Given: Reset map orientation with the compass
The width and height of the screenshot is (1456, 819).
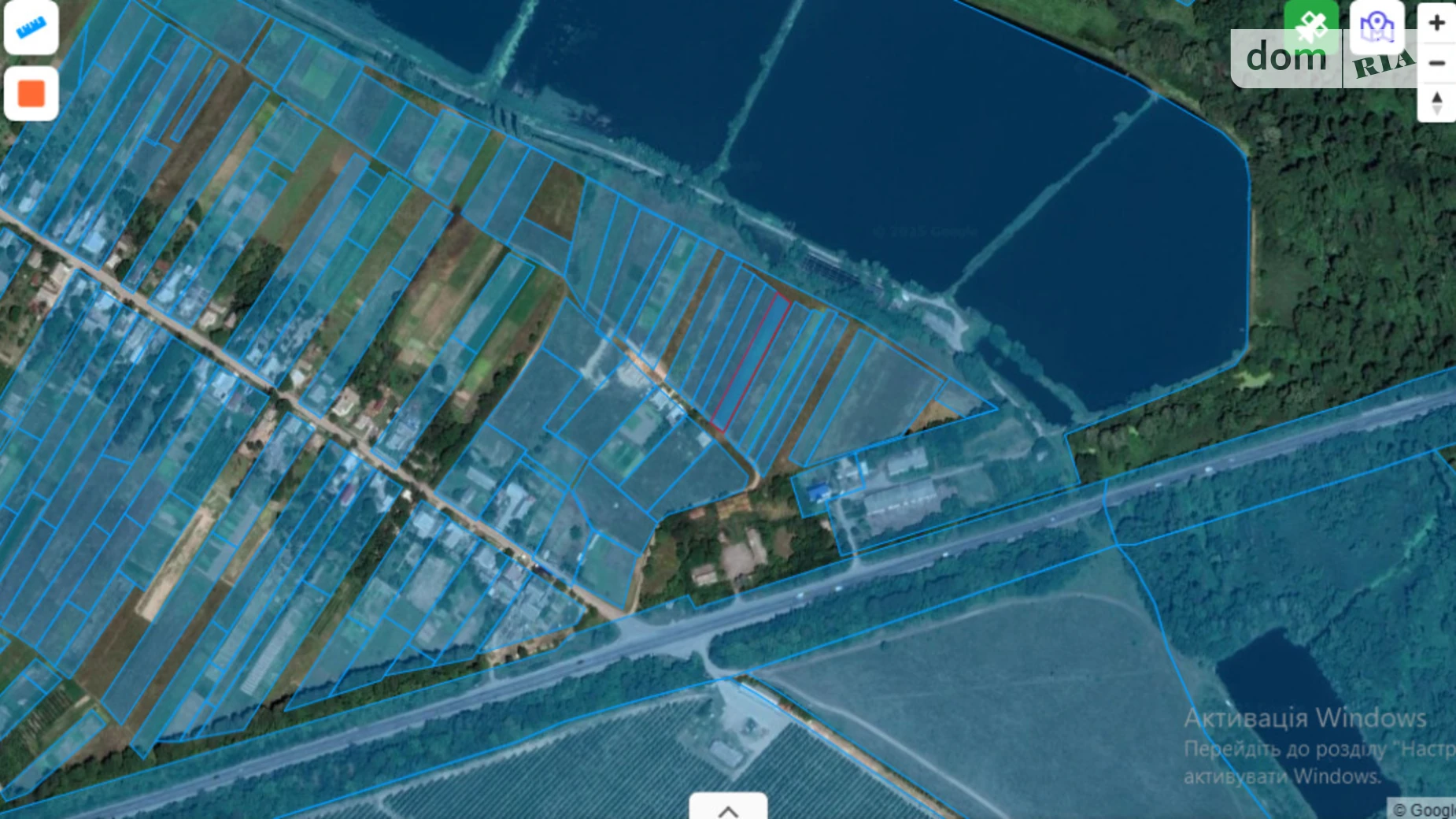Looking at the screenshot, I should 1436,103.
